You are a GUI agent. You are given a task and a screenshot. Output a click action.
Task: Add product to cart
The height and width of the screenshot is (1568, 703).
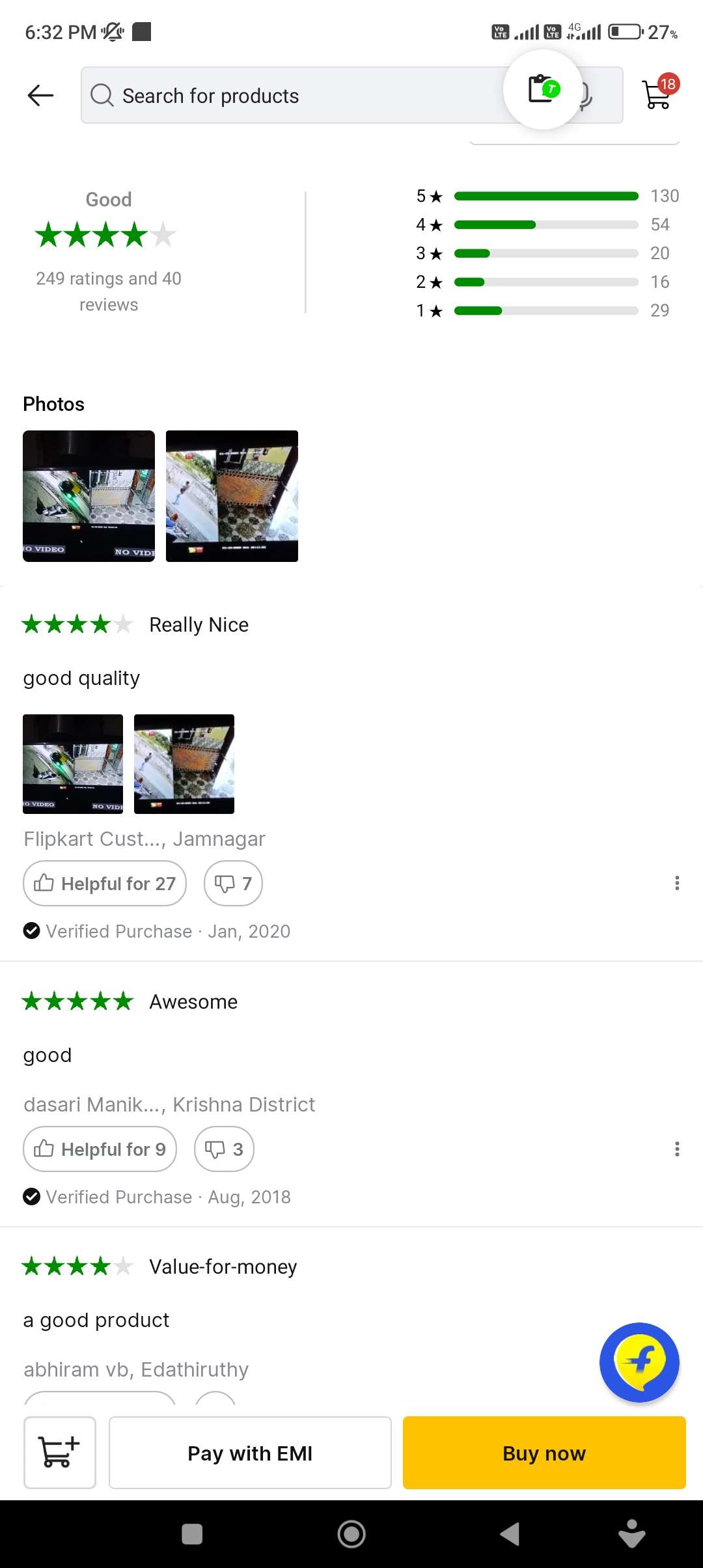click(60, 1453)
